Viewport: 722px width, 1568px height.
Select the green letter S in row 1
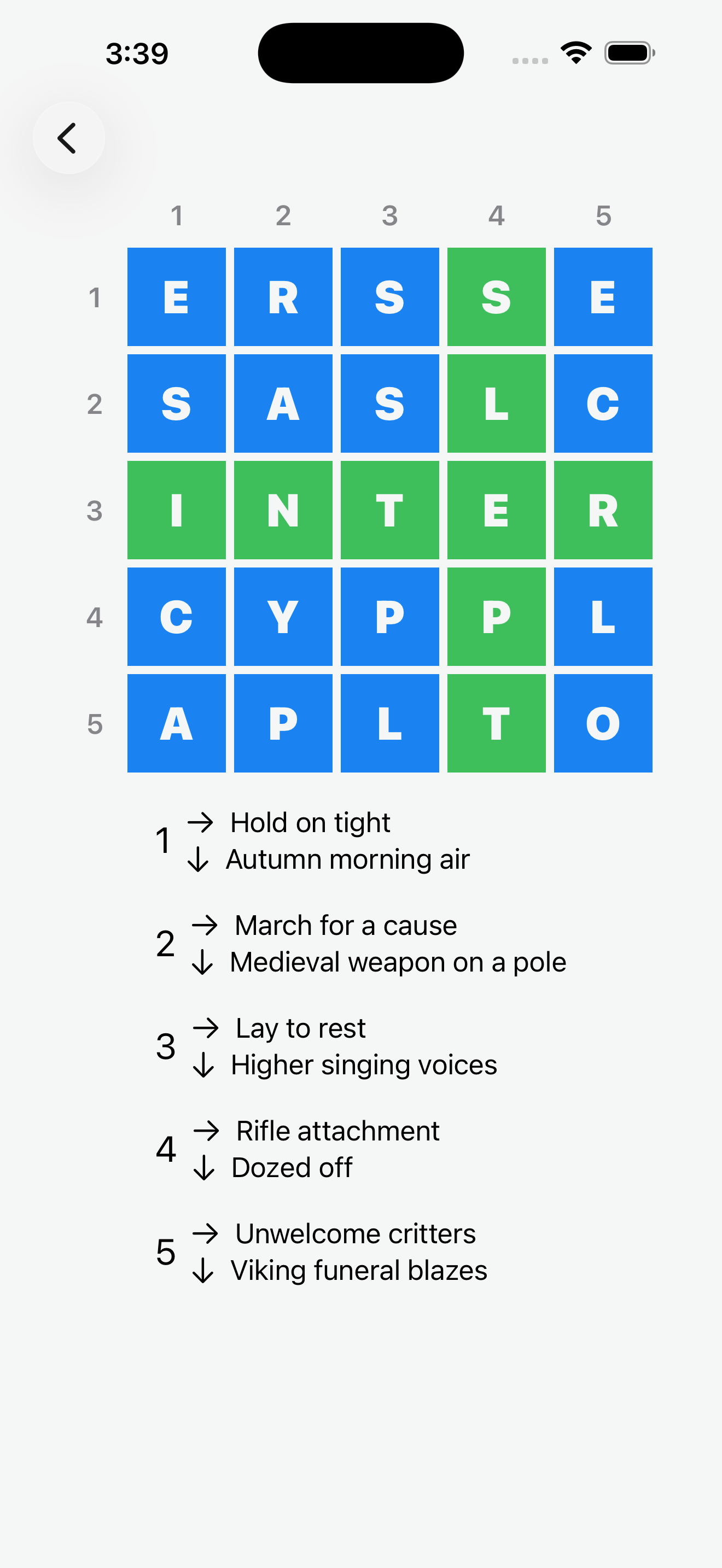[x=497, y=297]
